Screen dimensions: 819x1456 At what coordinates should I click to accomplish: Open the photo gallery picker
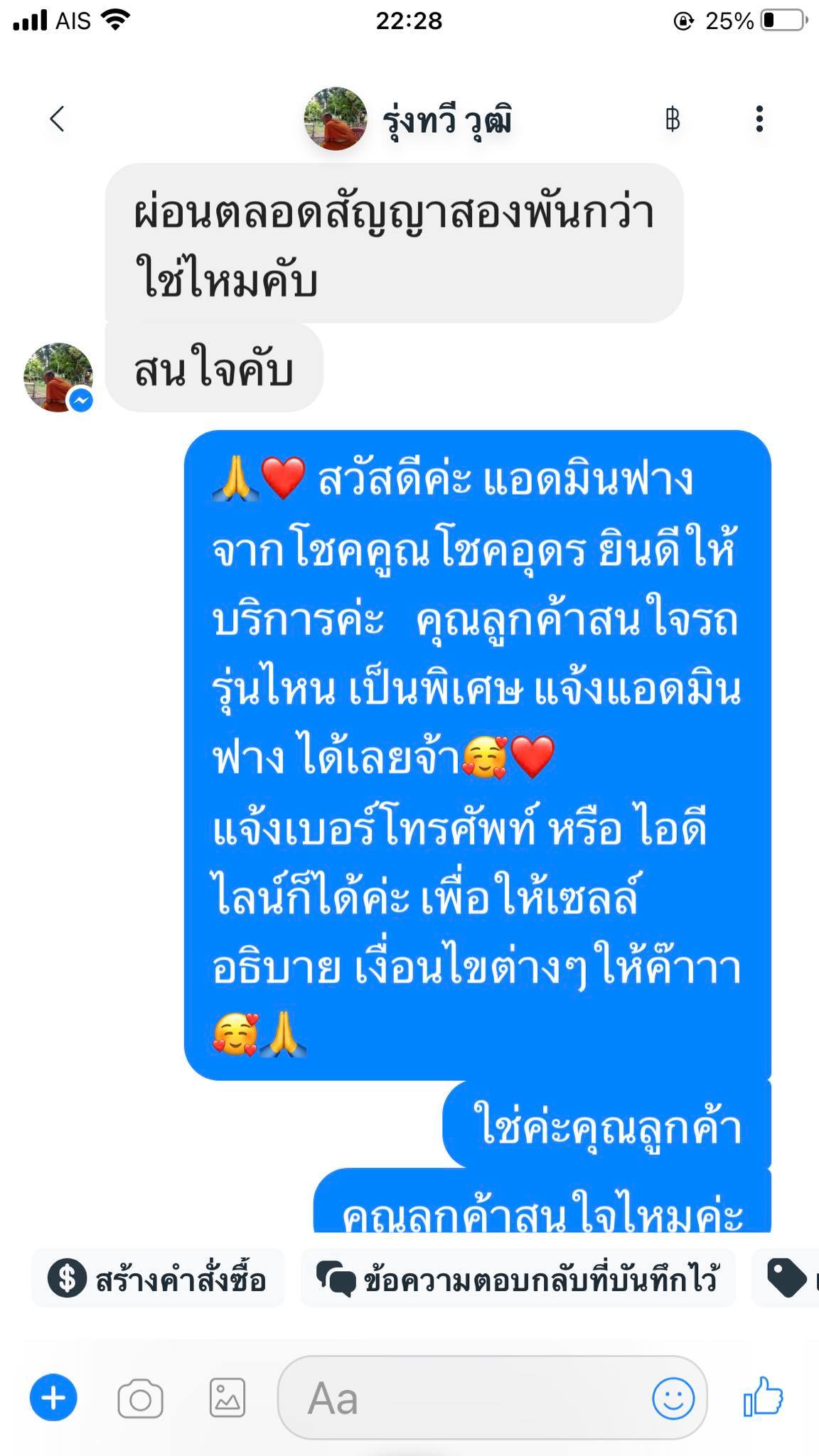227,1398
